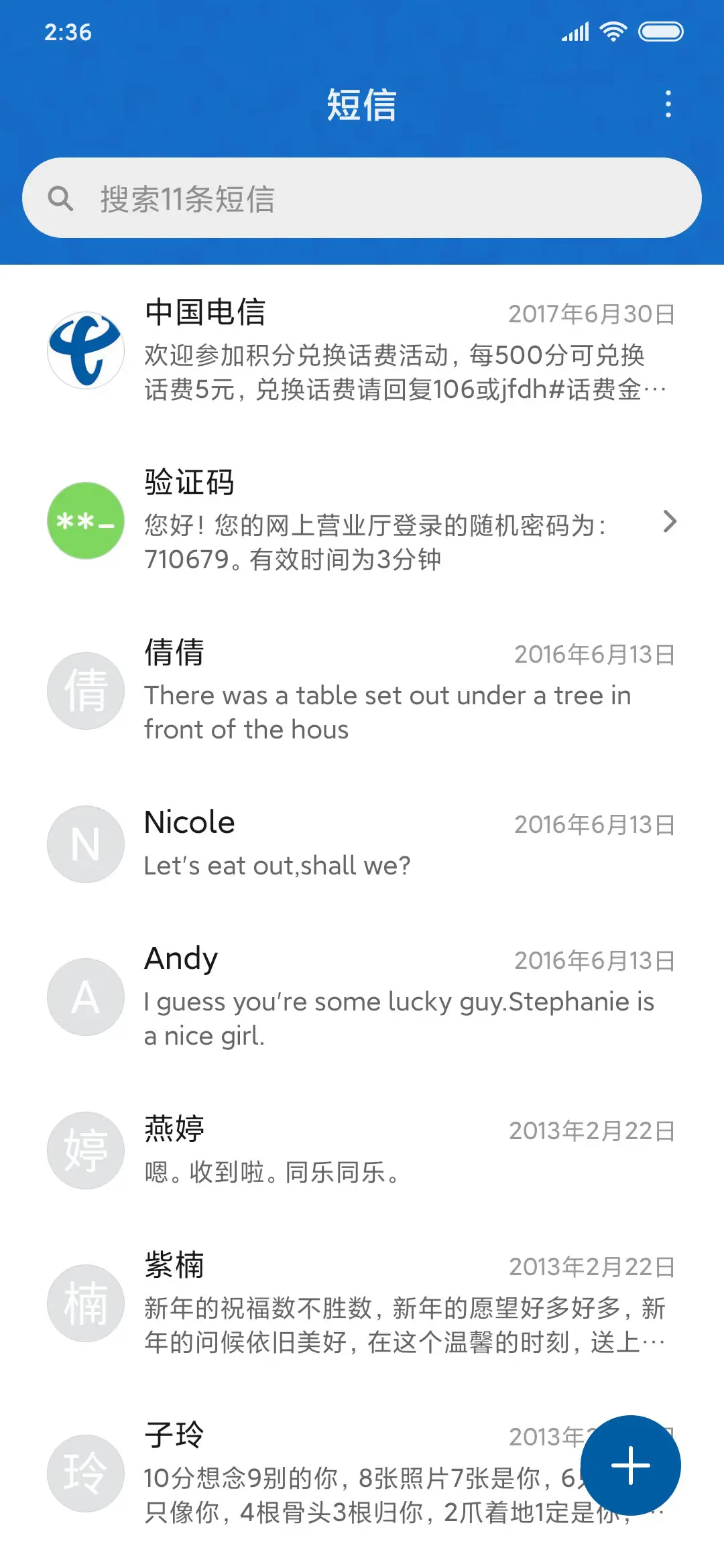The width and height of the screenshot is (724, 1568).
Task: Tap 紫楠's avatar
Action: [85, 1303]
